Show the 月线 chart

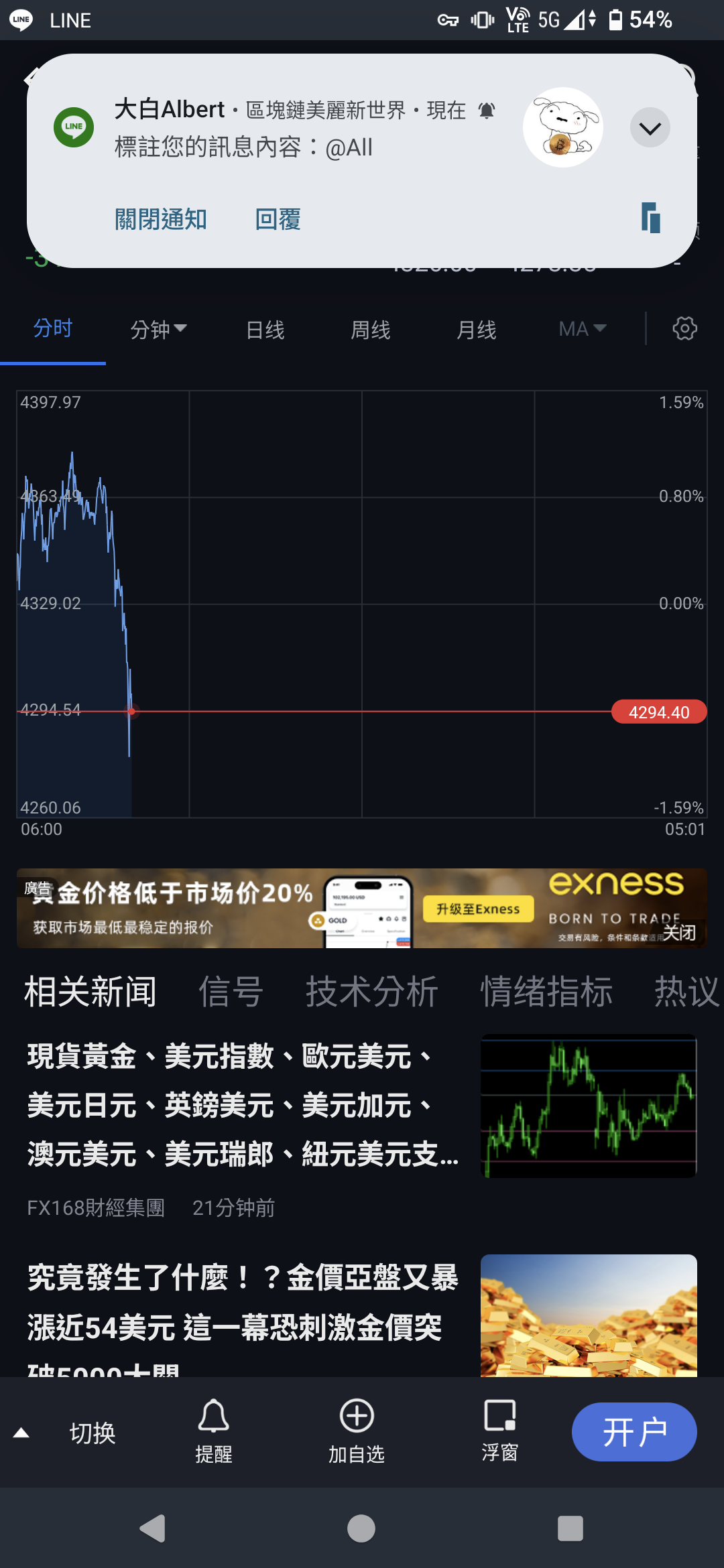(476, 329)
